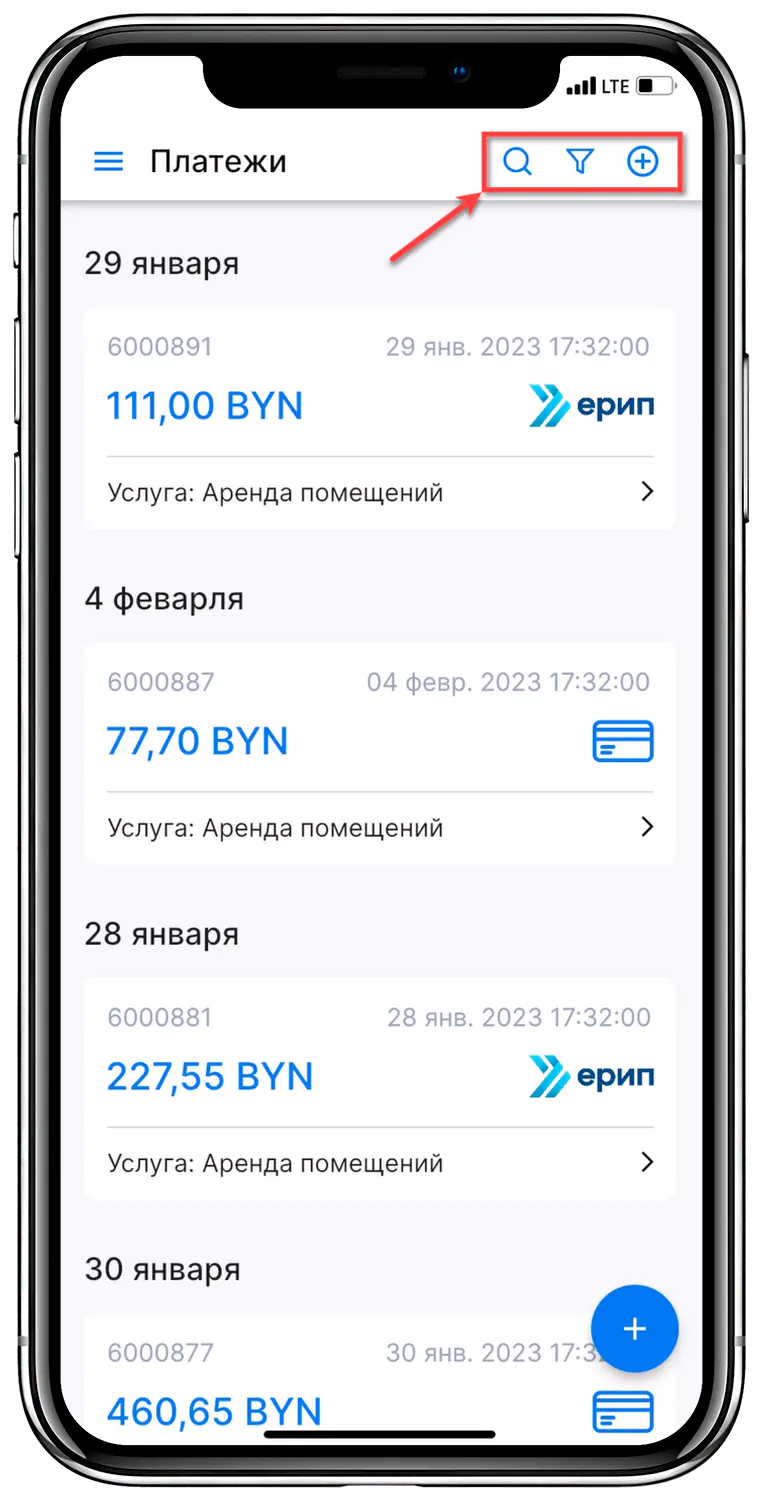Tap the ЕРИП logo on payment 6000891
The image size is (763, 1503).
coord(592,405)
